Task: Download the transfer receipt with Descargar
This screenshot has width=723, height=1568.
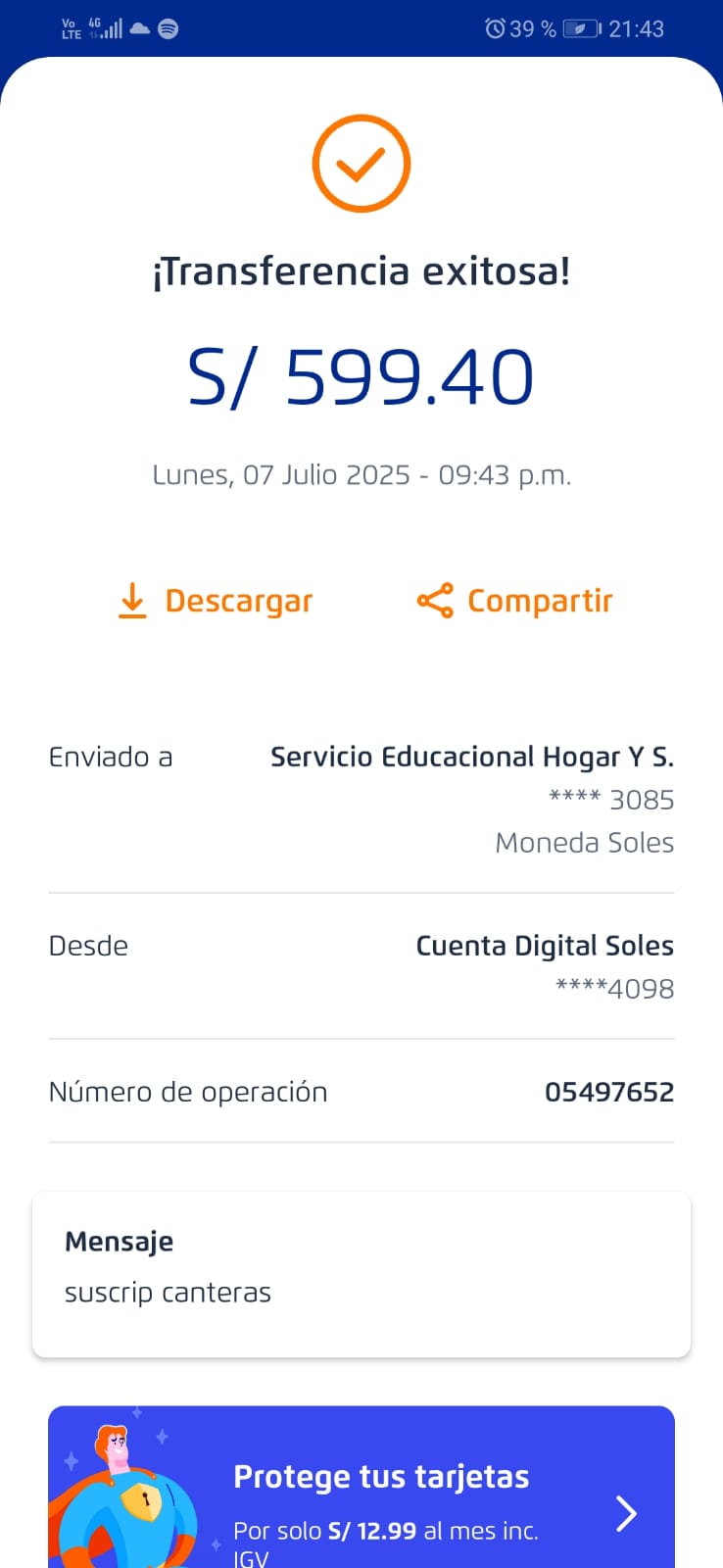Action: tap(216, 601)
